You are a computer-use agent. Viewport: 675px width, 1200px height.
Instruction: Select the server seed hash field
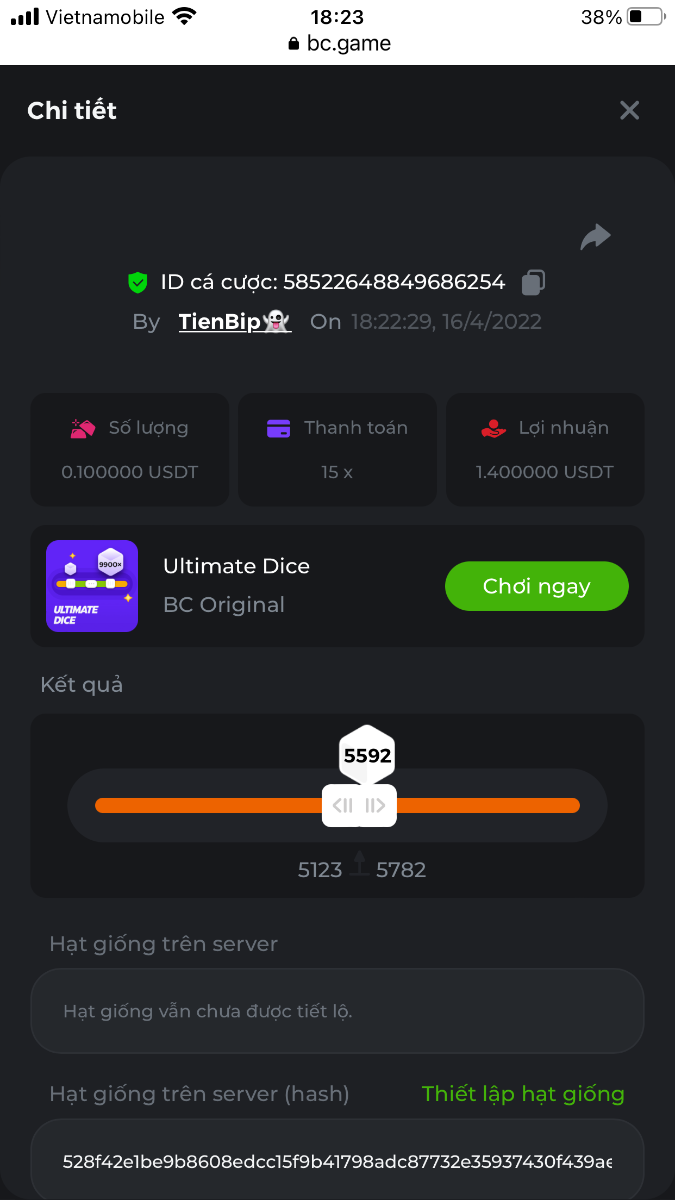coord(337,1162)
